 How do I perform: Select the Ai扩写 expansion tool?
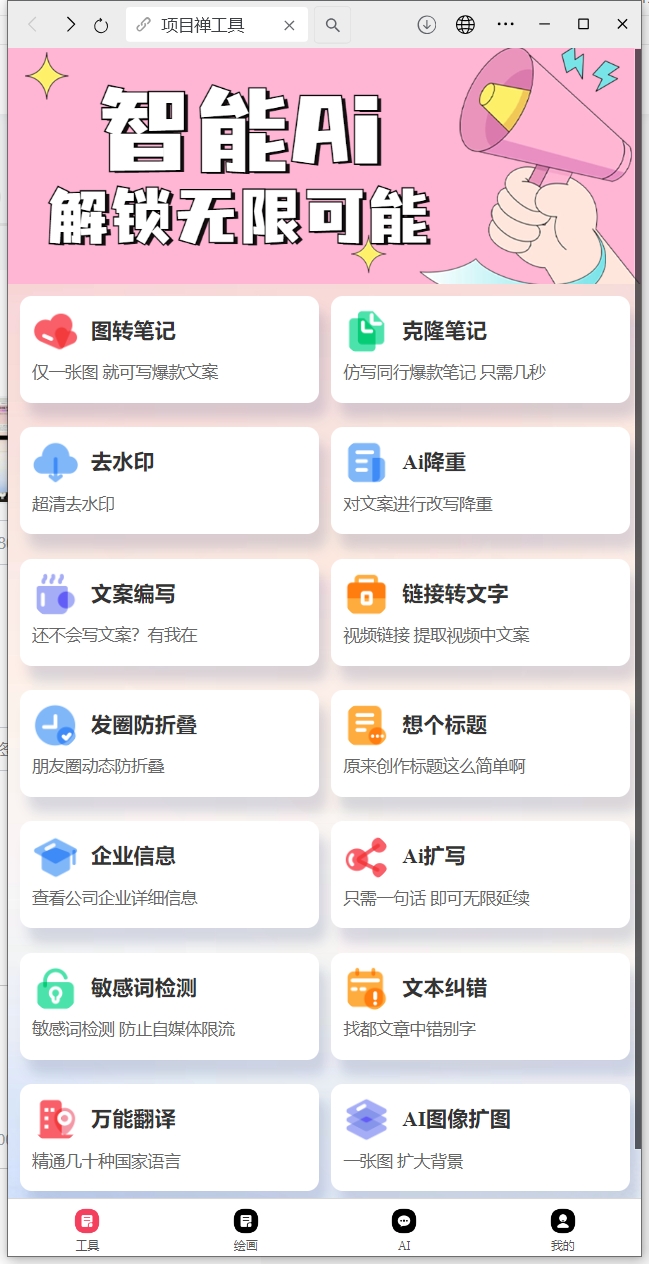coord(480,874)
